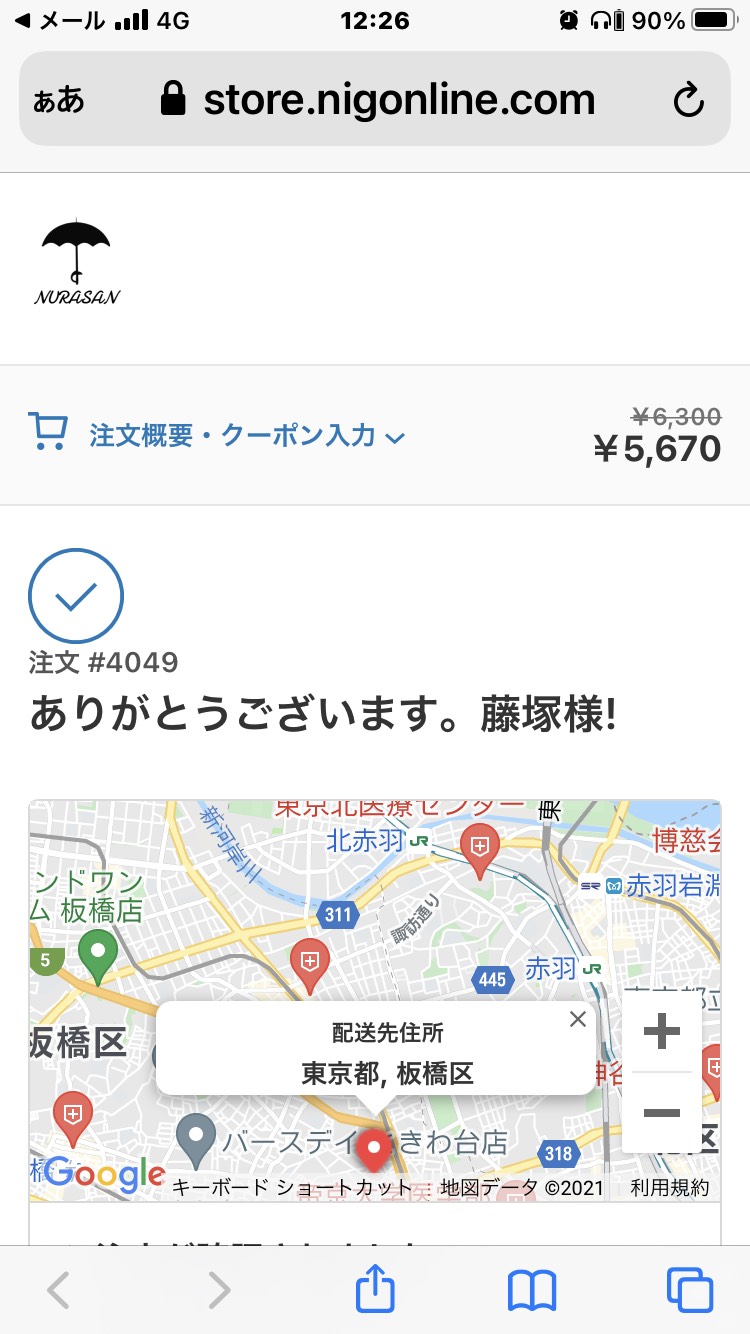The width and height of the screenshot is (750, 1334).
Task: Open the NURASAN store logo
Action: [x=76, y=262]
